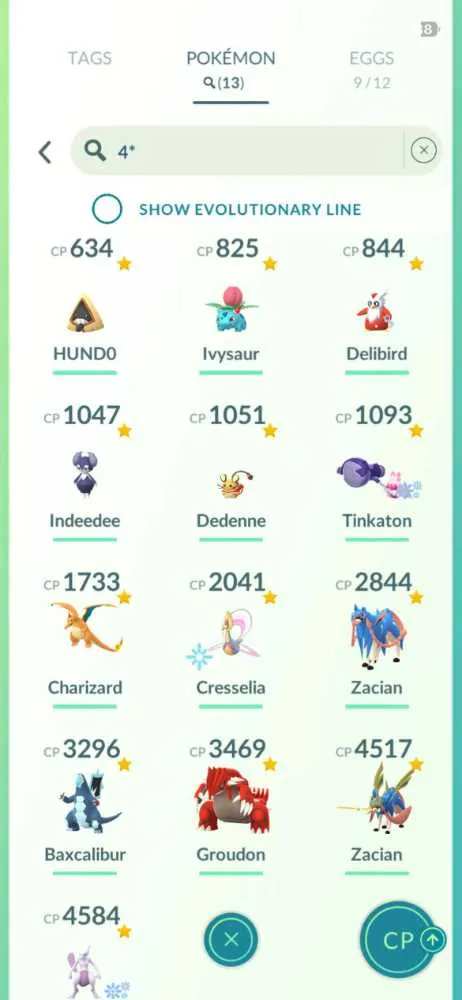The image size is (462, 1000).
Task: View Indeedee's details
Action: pos(85,473)
